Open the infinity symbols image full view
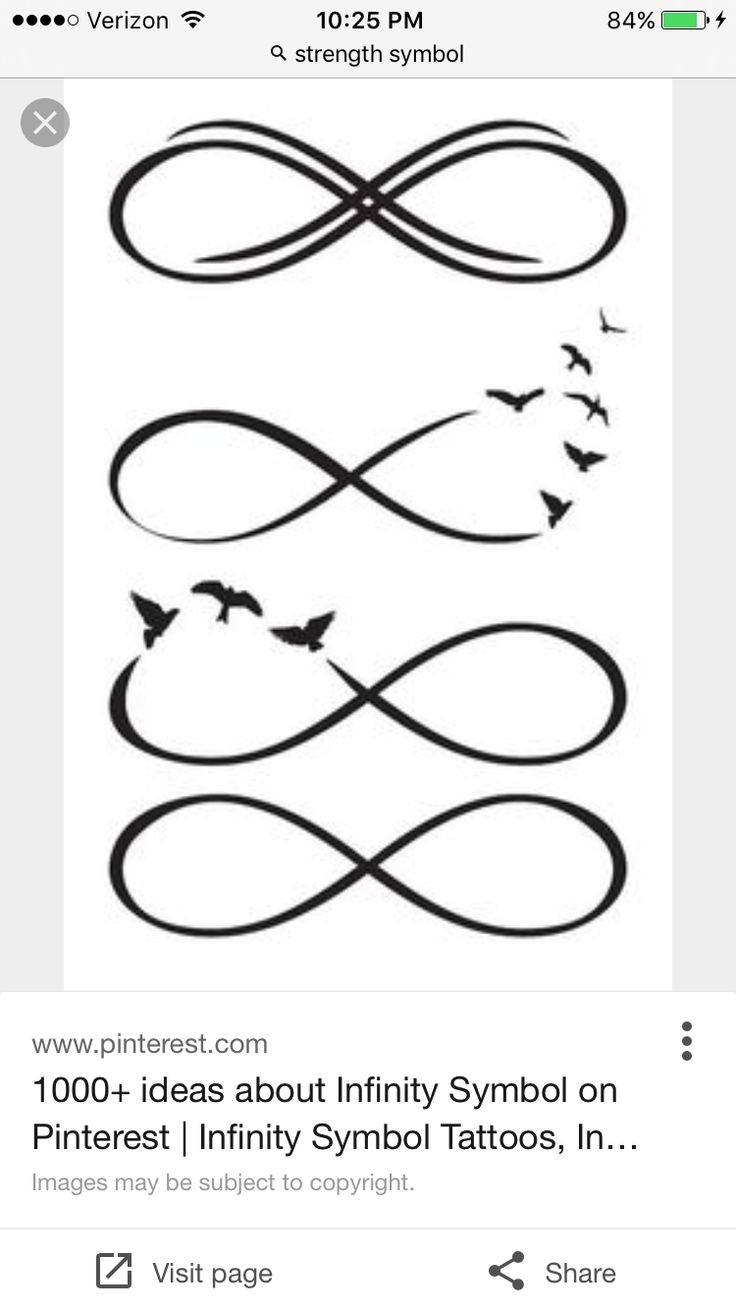Screen dimensions: 736x1309 pyautogui.click(x=368, y=534)
